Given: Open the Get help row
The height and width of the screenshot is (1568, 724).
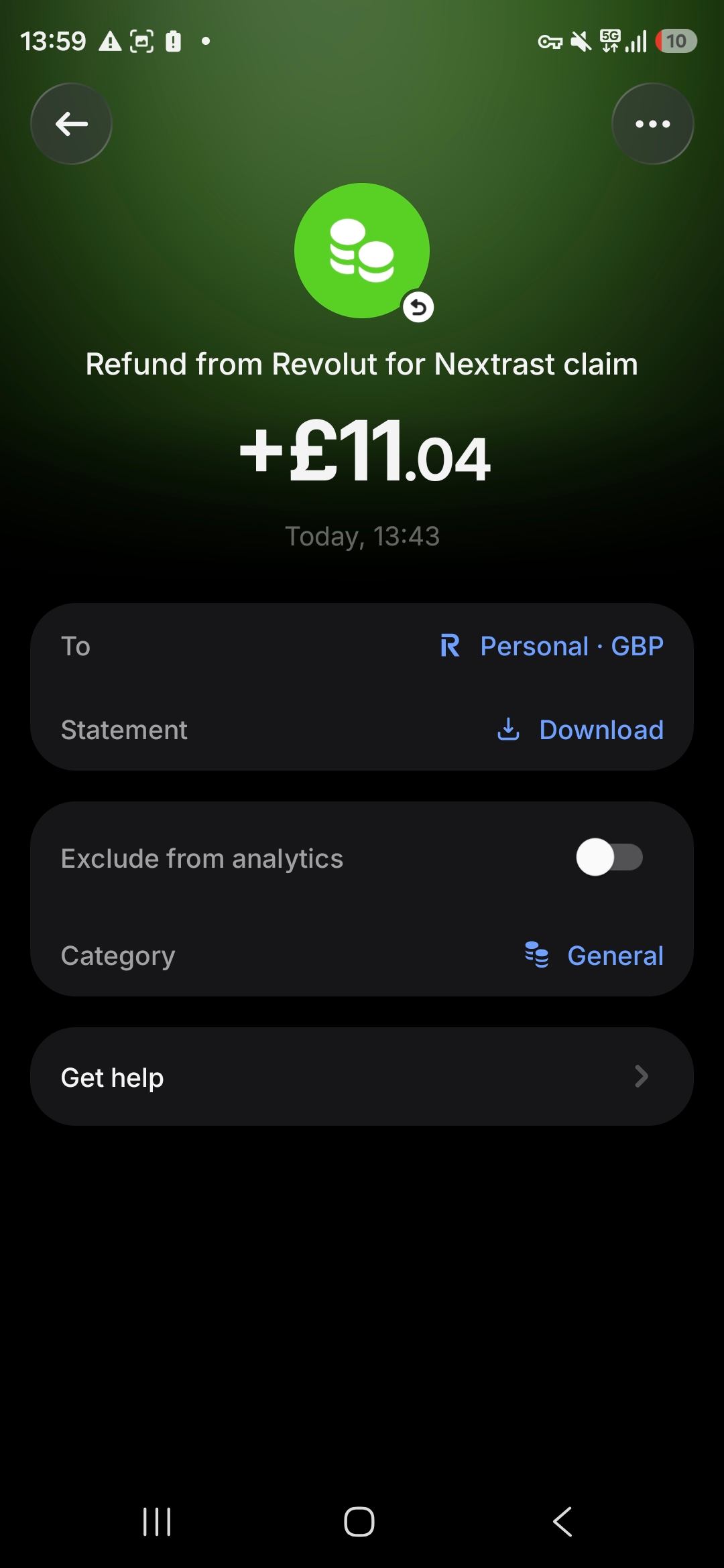Looking at the screenshot, I should (362, 1077).
